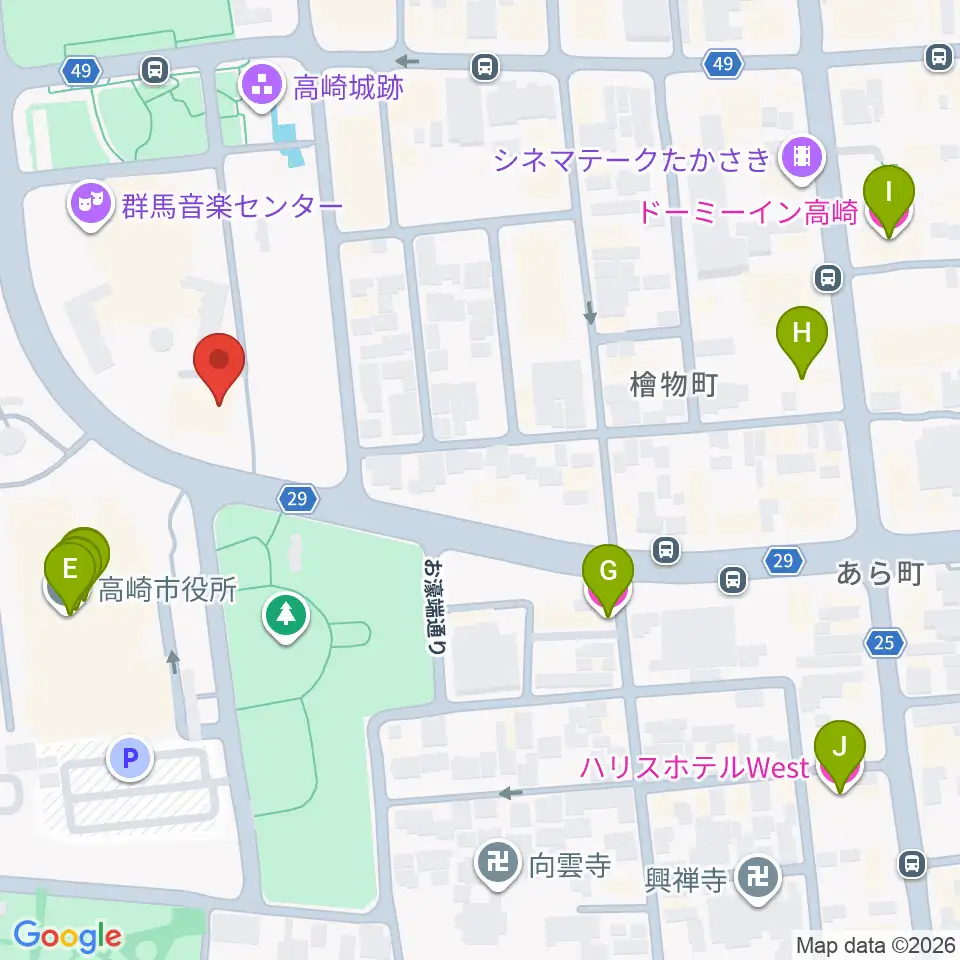The image size is (960, 960).
Task: Tap the シネマテークたかさき cinema icon
Action: tap(801, 159)
